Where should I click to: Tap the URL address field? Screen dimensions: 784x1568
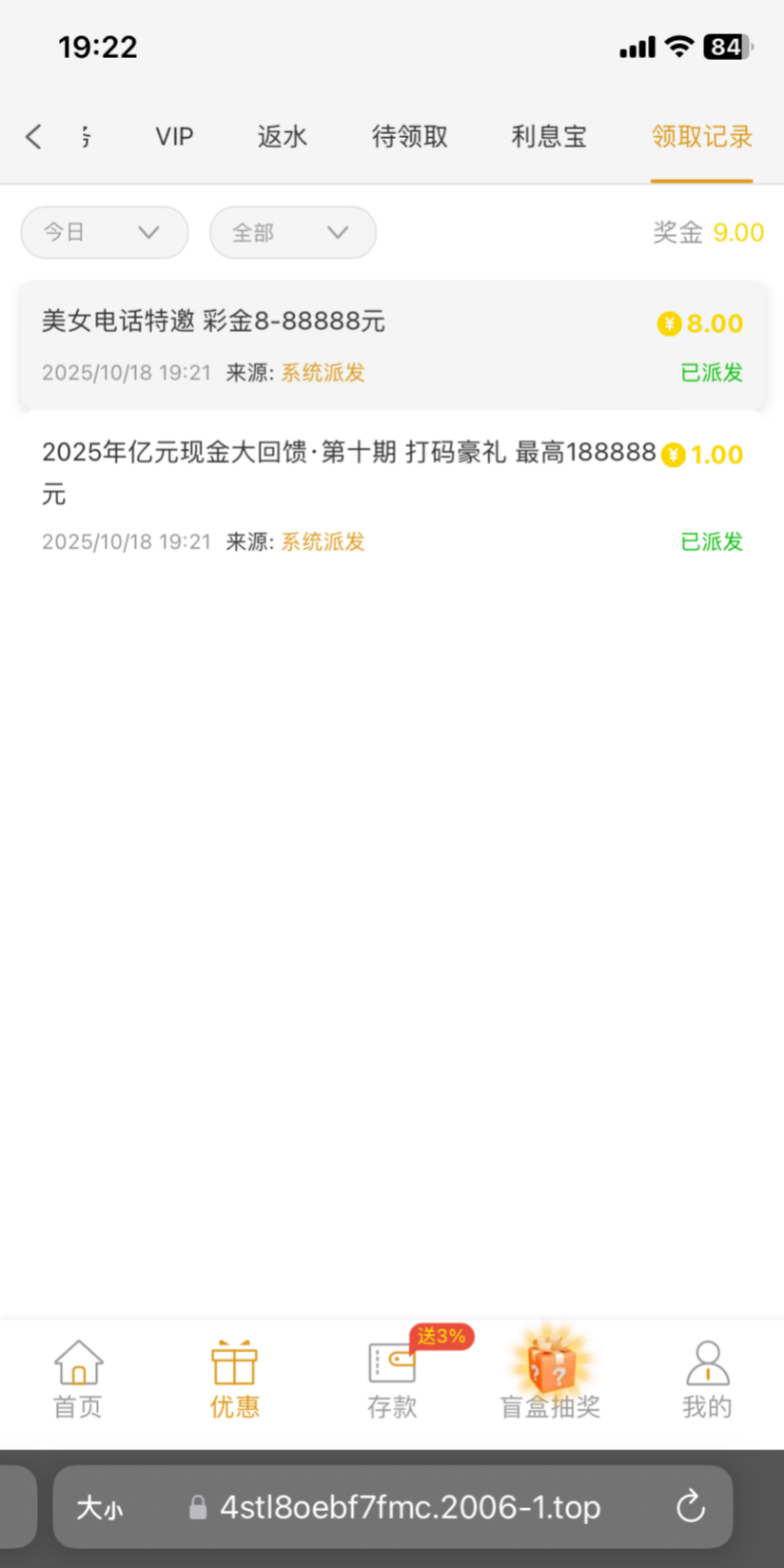(x=409, y=1507)
